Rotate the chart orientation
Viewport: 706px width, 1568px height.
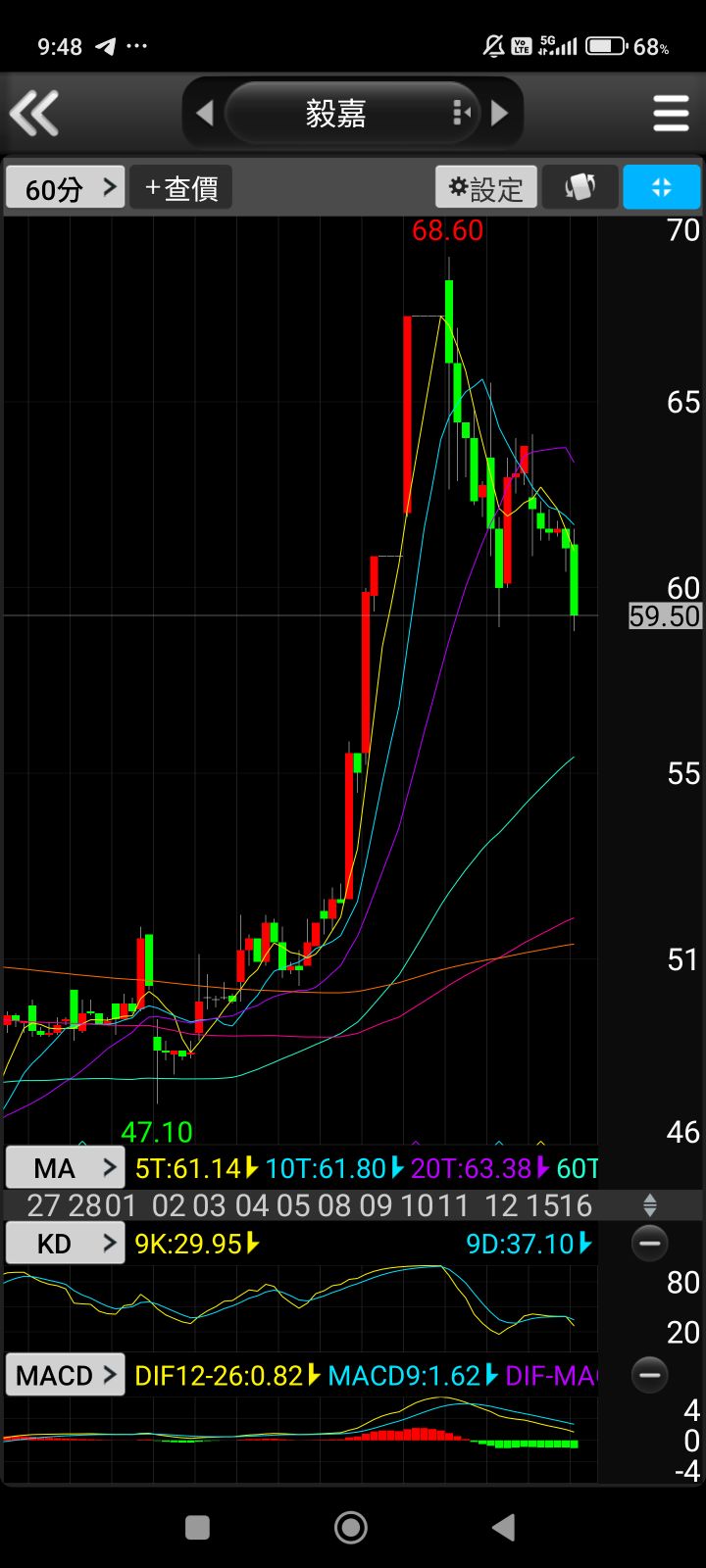580,187
